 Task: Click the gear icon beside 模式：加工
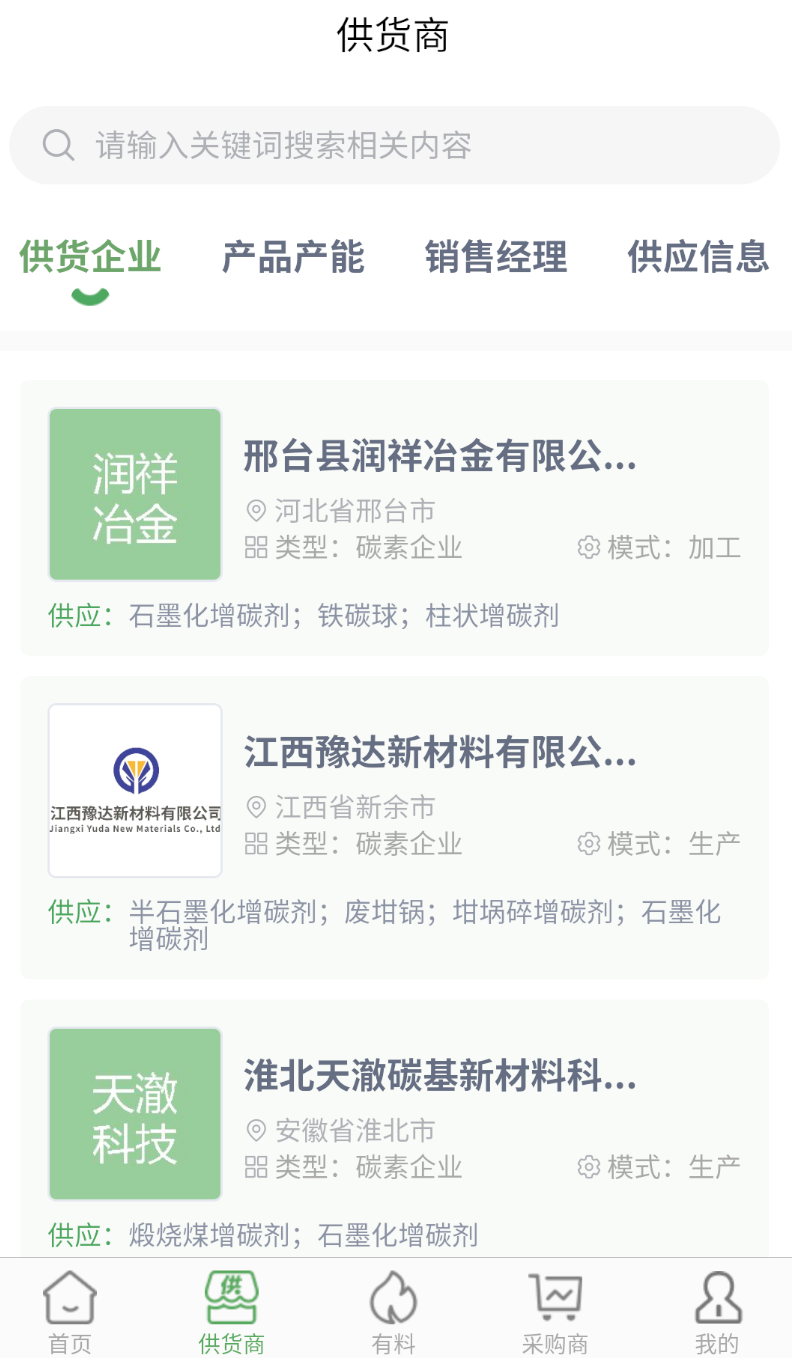pos(589,548)
